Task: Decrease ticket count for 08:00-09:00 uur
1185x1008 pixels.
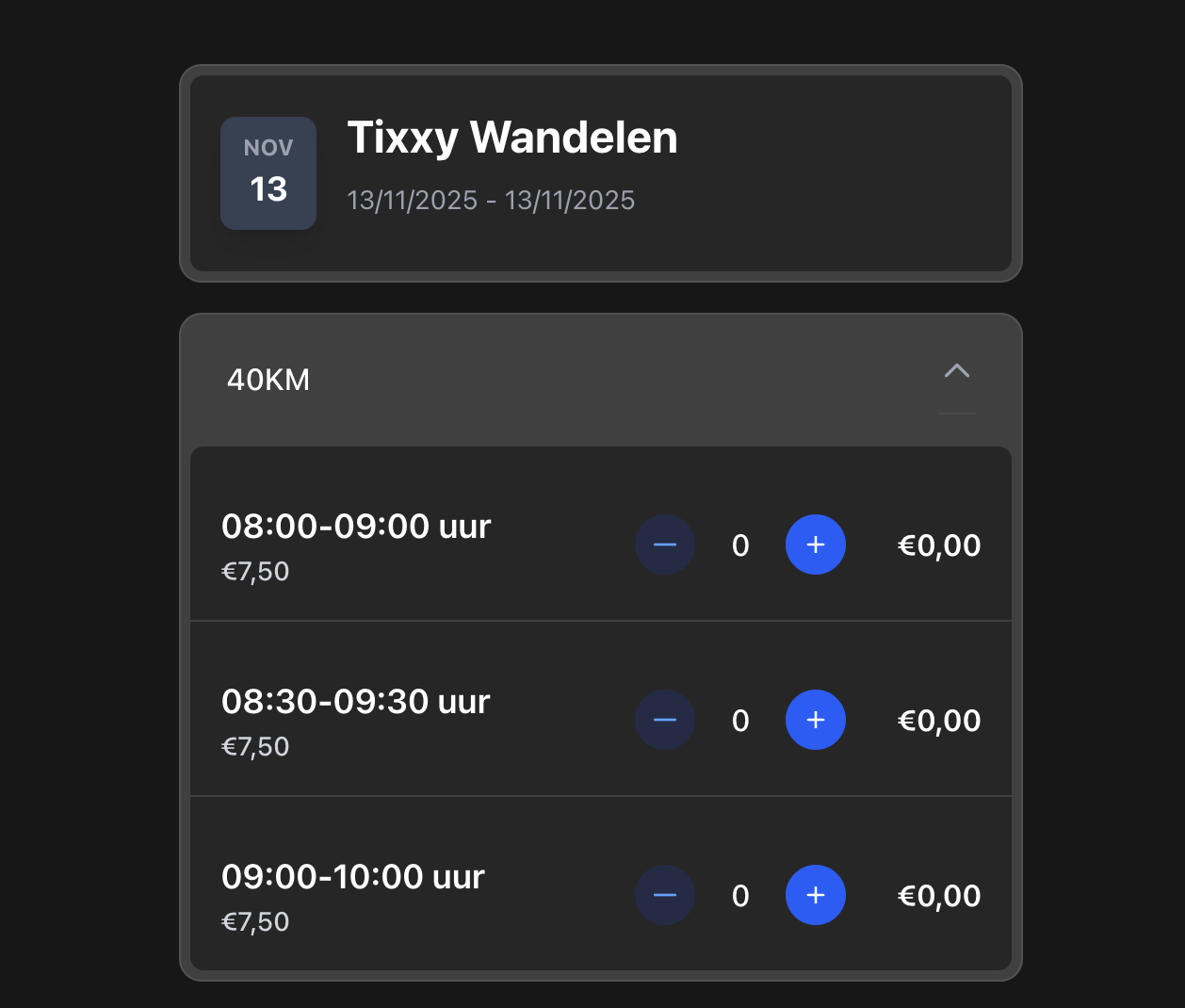Action: click(665, 545)
